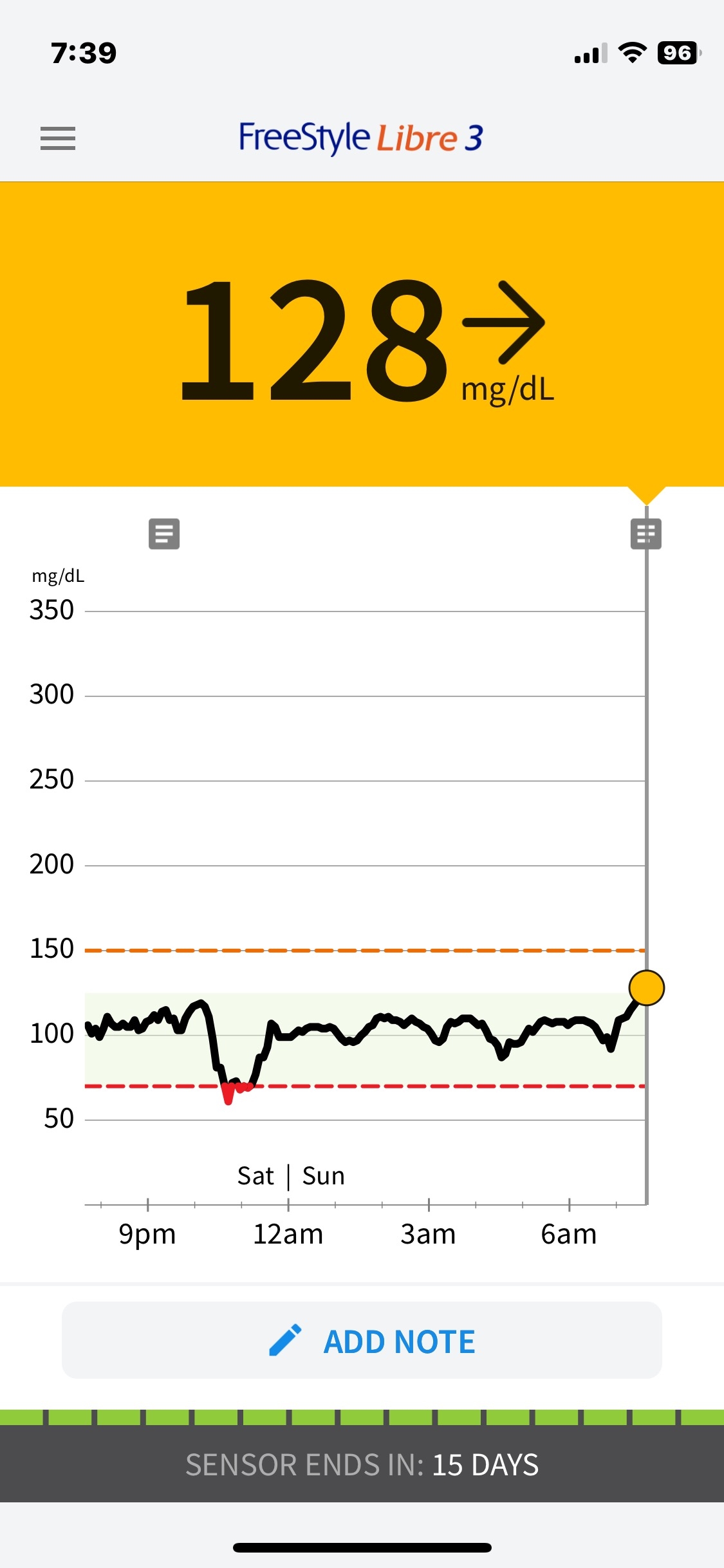Open the note icon at current reading

pos(645,534)
